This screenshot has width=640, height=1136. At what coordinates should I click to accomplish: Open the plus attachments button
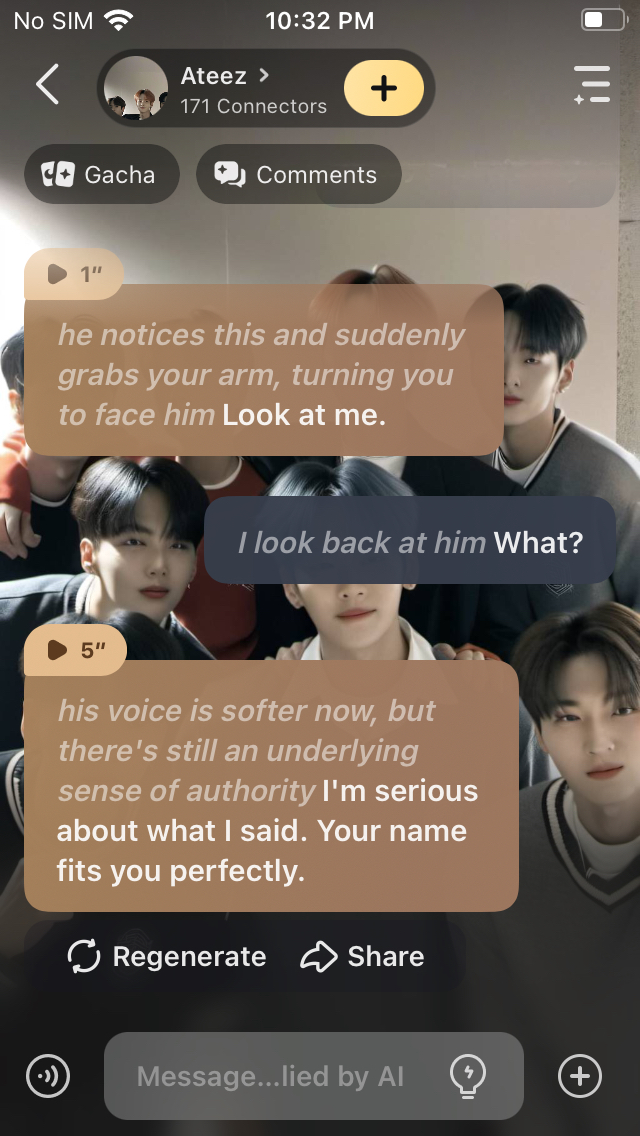coord(579,1076)
